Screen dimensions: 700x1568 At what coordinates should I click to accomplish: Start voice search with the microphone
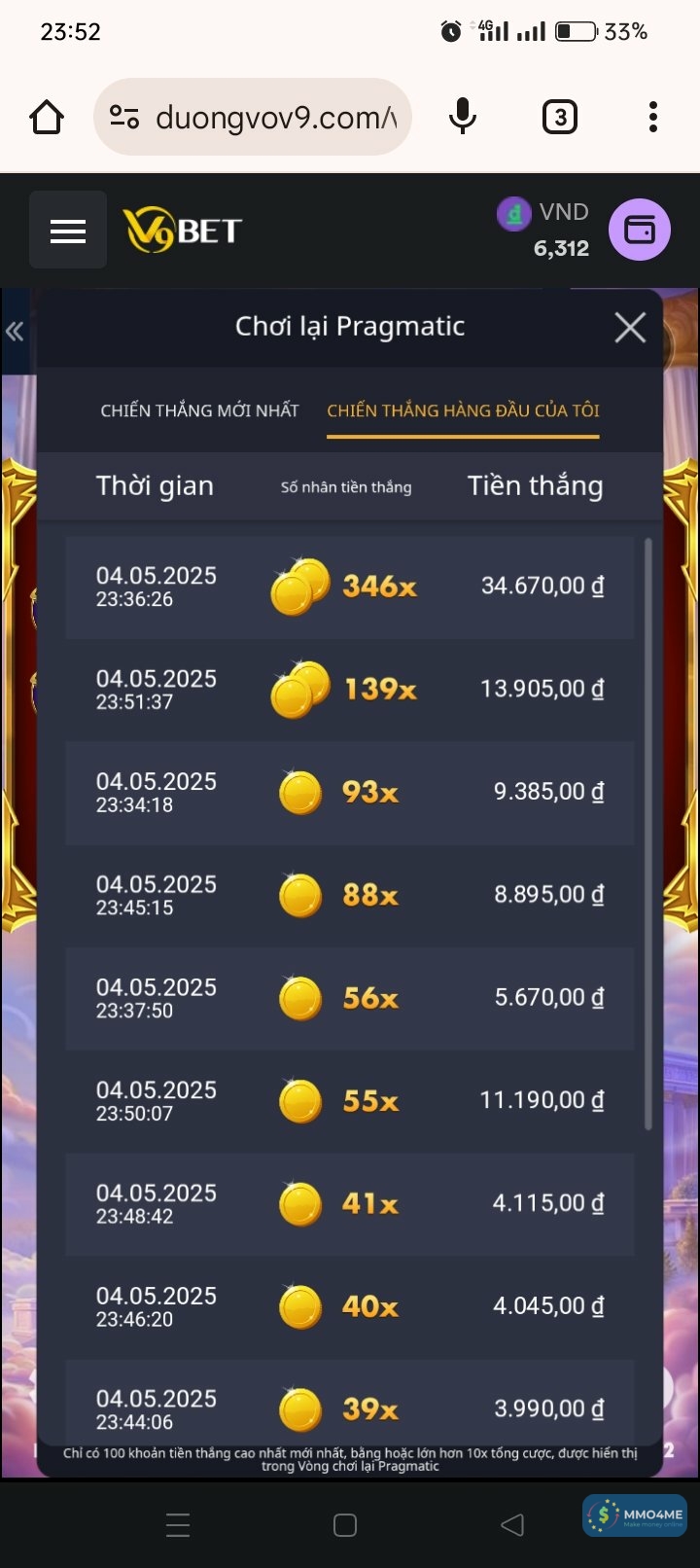(463, 118)
